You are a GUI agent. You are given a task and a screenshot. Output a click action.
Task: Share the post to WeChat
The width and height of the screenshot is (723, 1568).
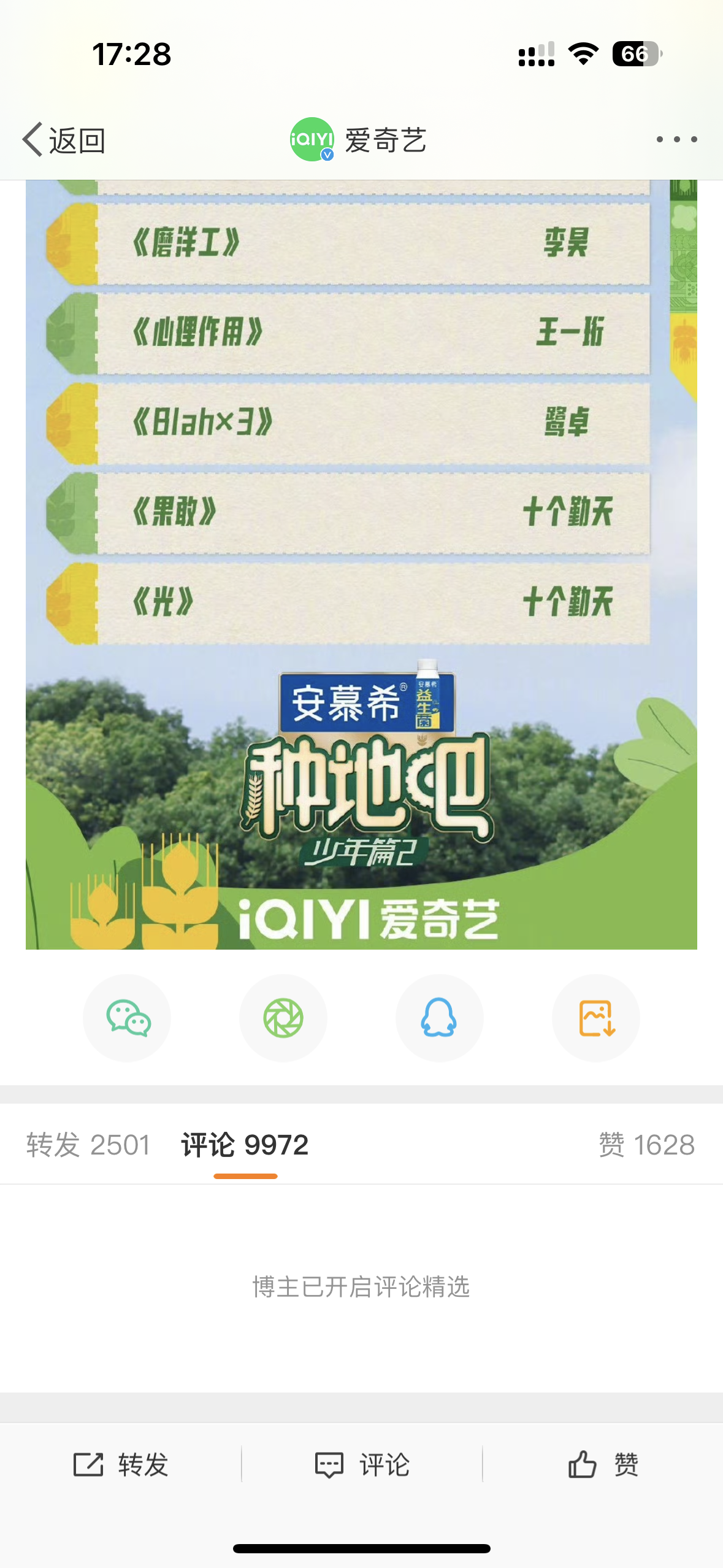[x=128, y=1018]
